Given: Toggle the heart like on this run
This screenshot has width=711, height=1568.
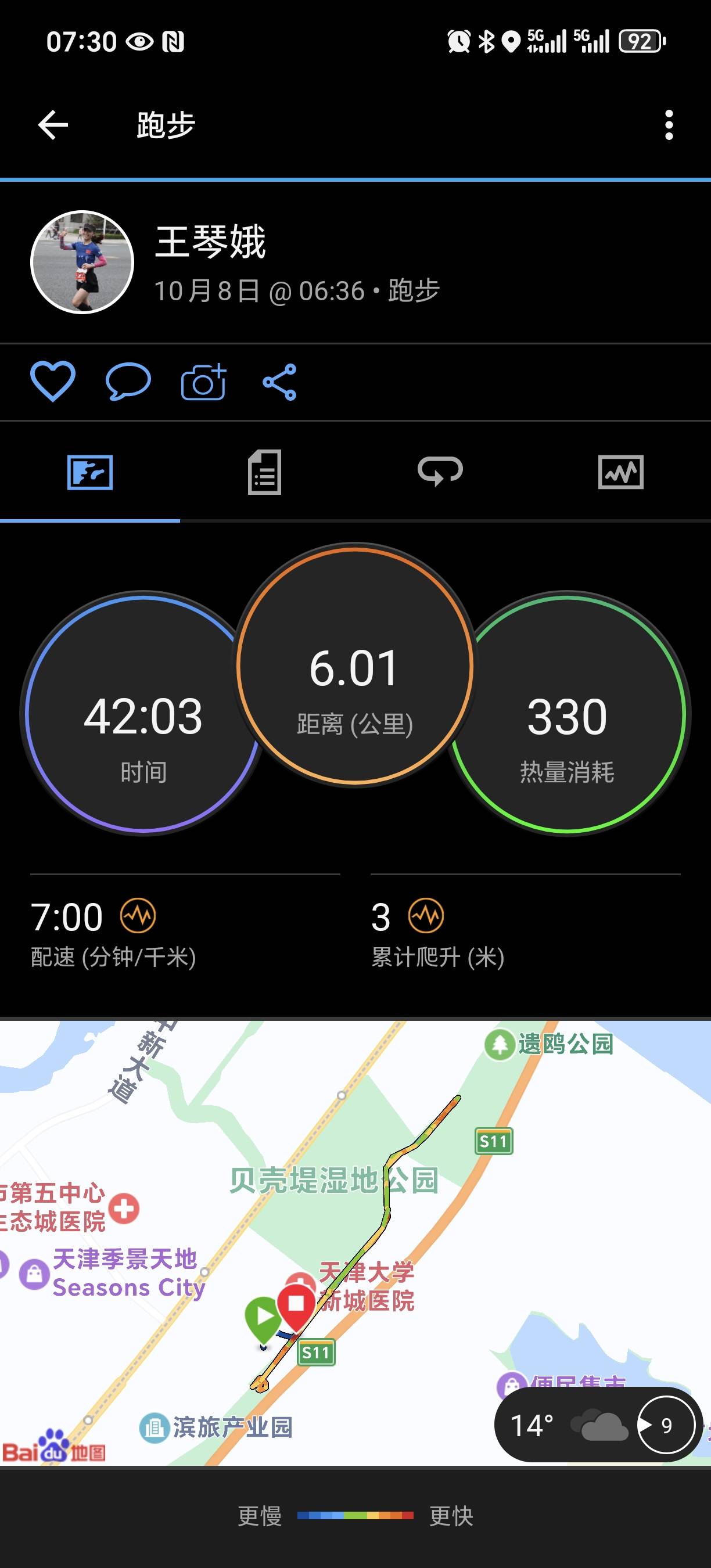Looking at the screenshot, I should [52, 382].
